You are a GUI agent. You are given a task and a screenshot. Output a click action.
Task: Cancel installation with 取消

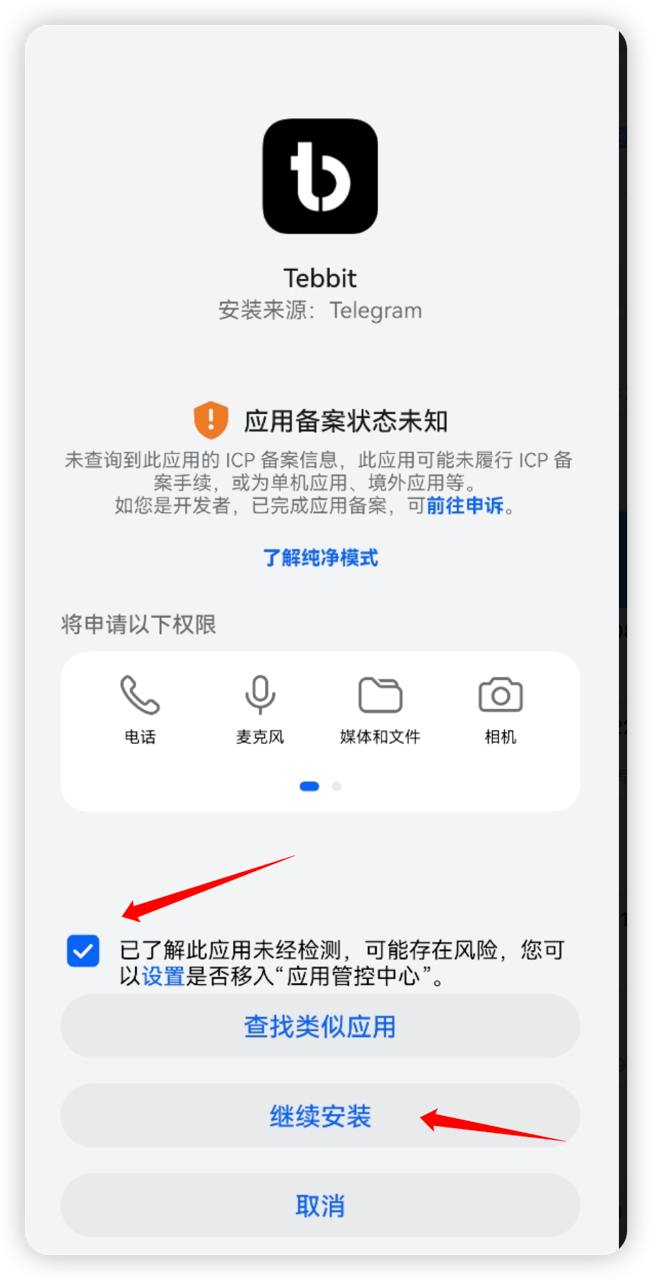point(320,1206)
